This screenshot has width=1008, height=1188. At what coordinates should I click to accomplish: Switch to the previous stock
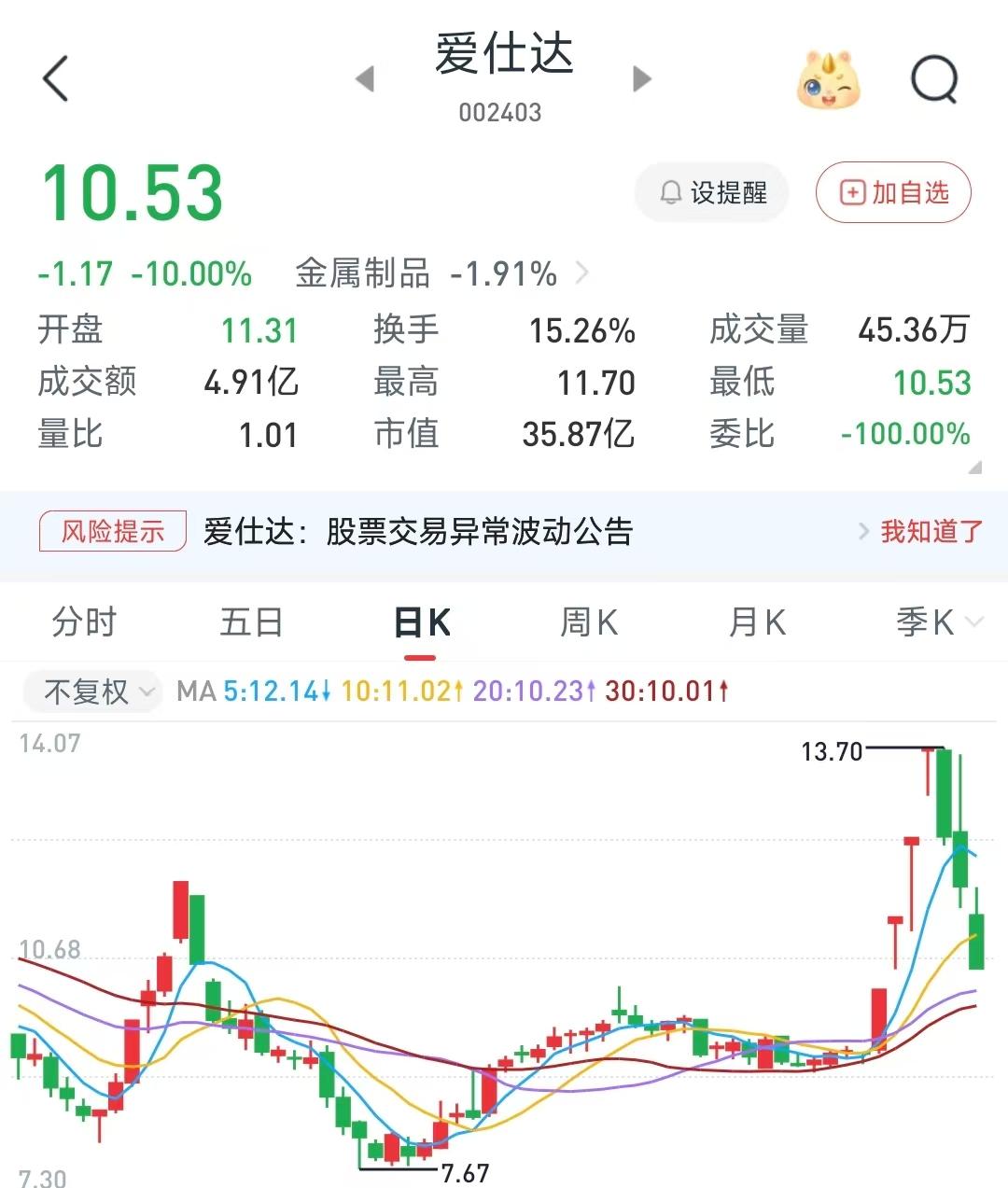click(365, 78)
